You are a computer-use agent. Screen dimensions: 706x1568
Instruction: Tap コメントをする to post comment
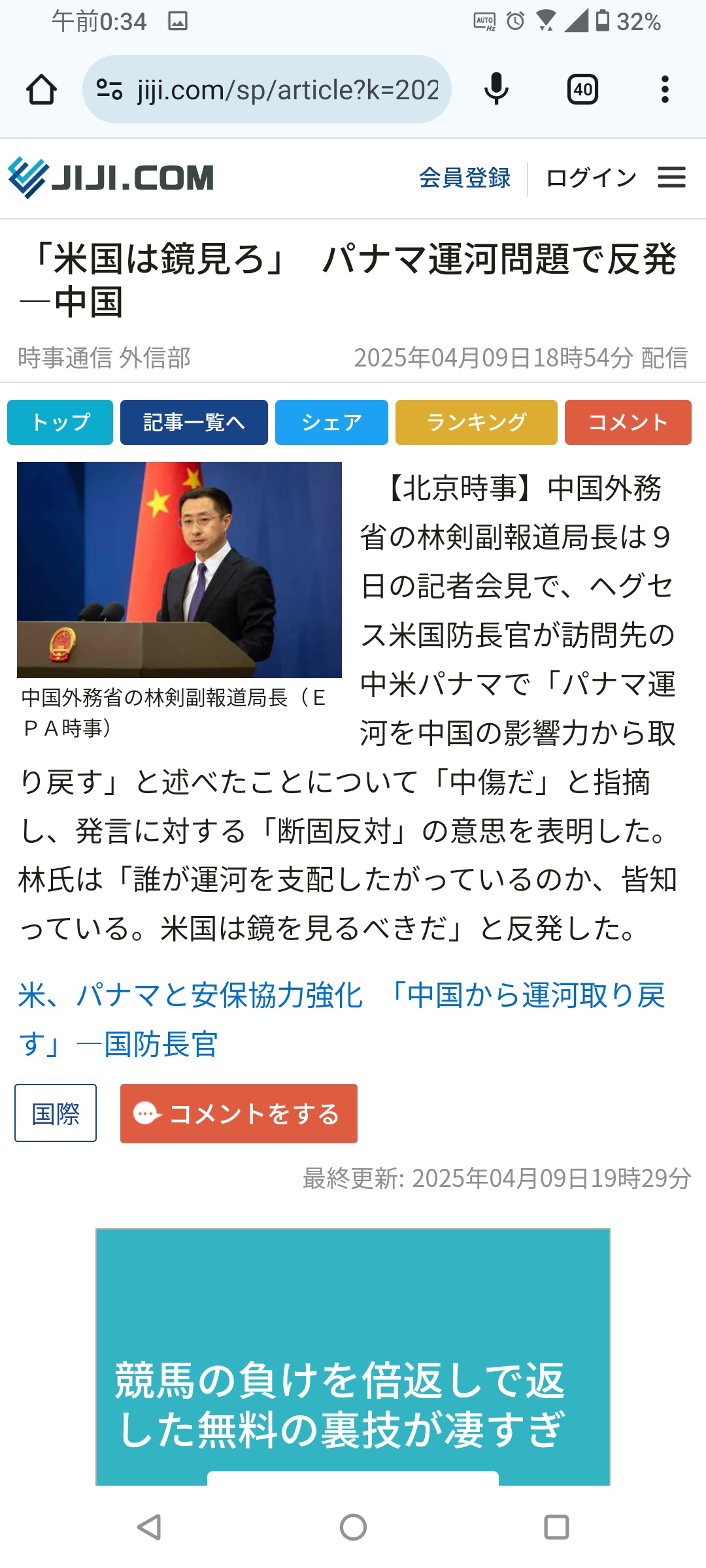pyautogui.click(x=239, y=1113)
